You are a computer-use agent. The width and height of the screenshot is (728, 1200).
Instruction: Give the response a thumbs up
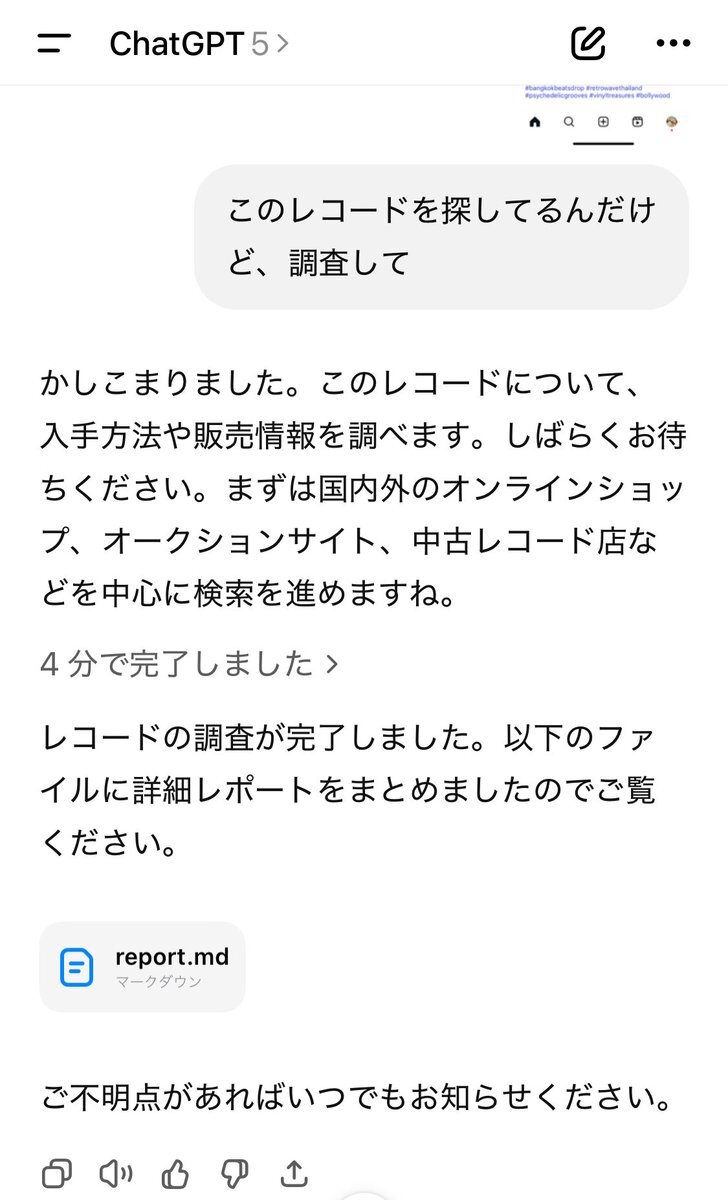click(x=175, y=1172)
